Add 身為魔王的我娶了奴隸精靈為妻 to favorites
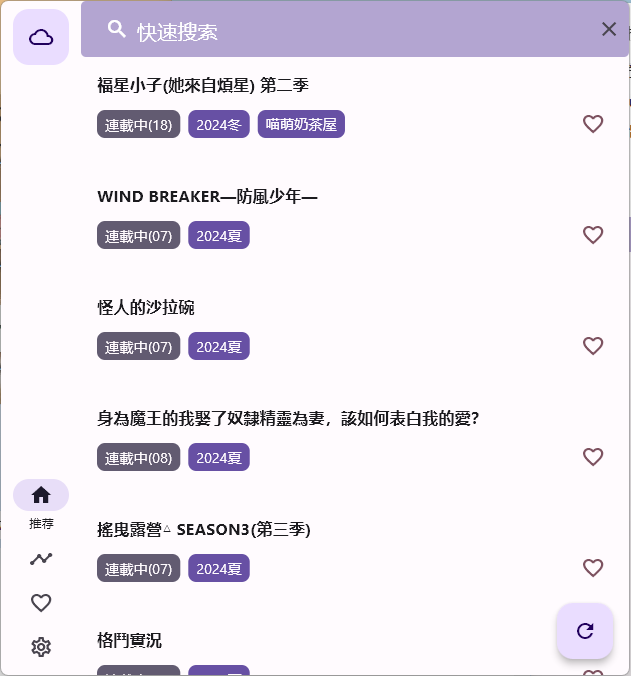Viewport: 631px width, 676px height. 593,457
